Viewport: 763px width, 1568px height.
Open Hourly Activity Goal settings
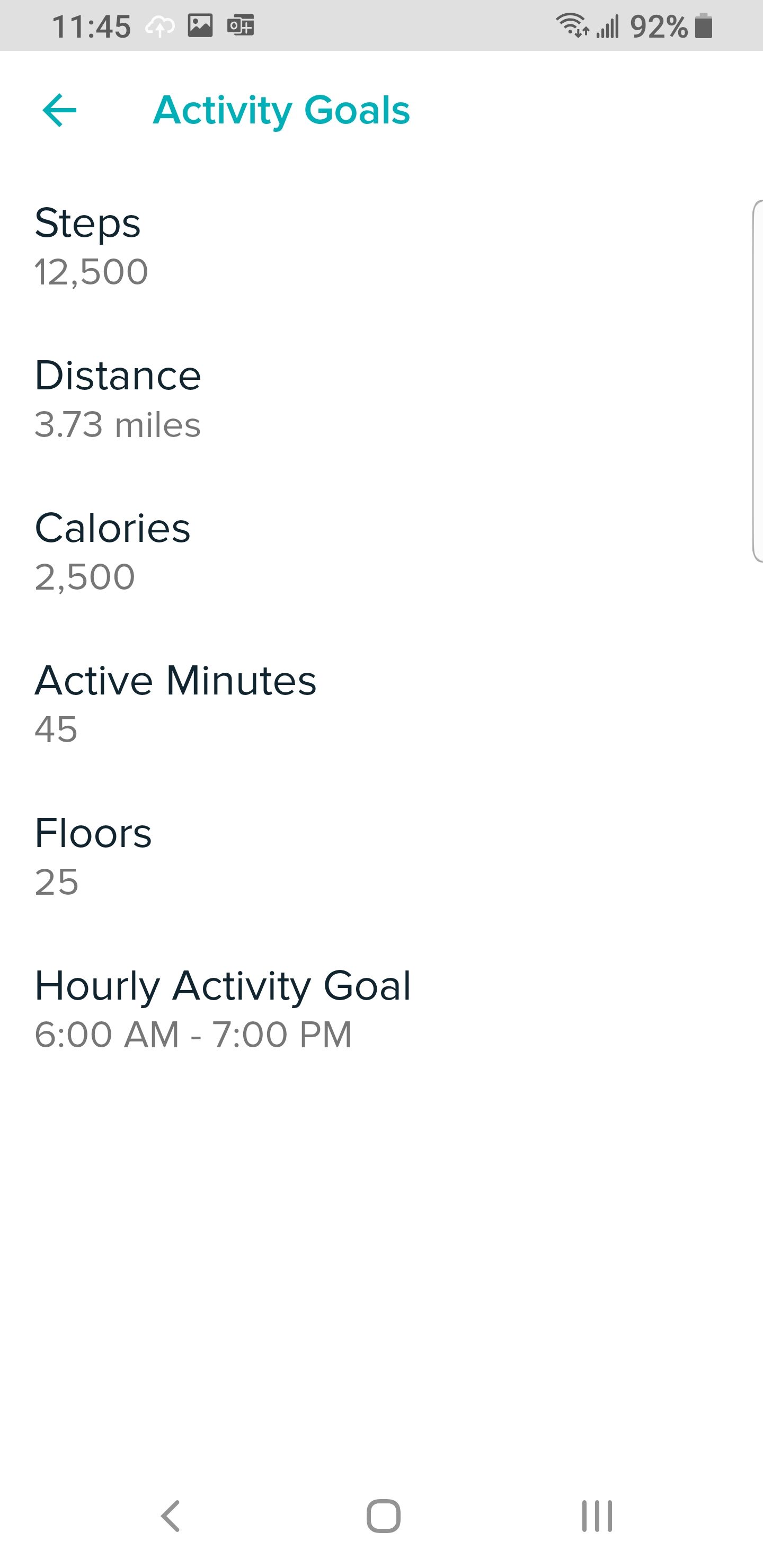point(381,1010)
